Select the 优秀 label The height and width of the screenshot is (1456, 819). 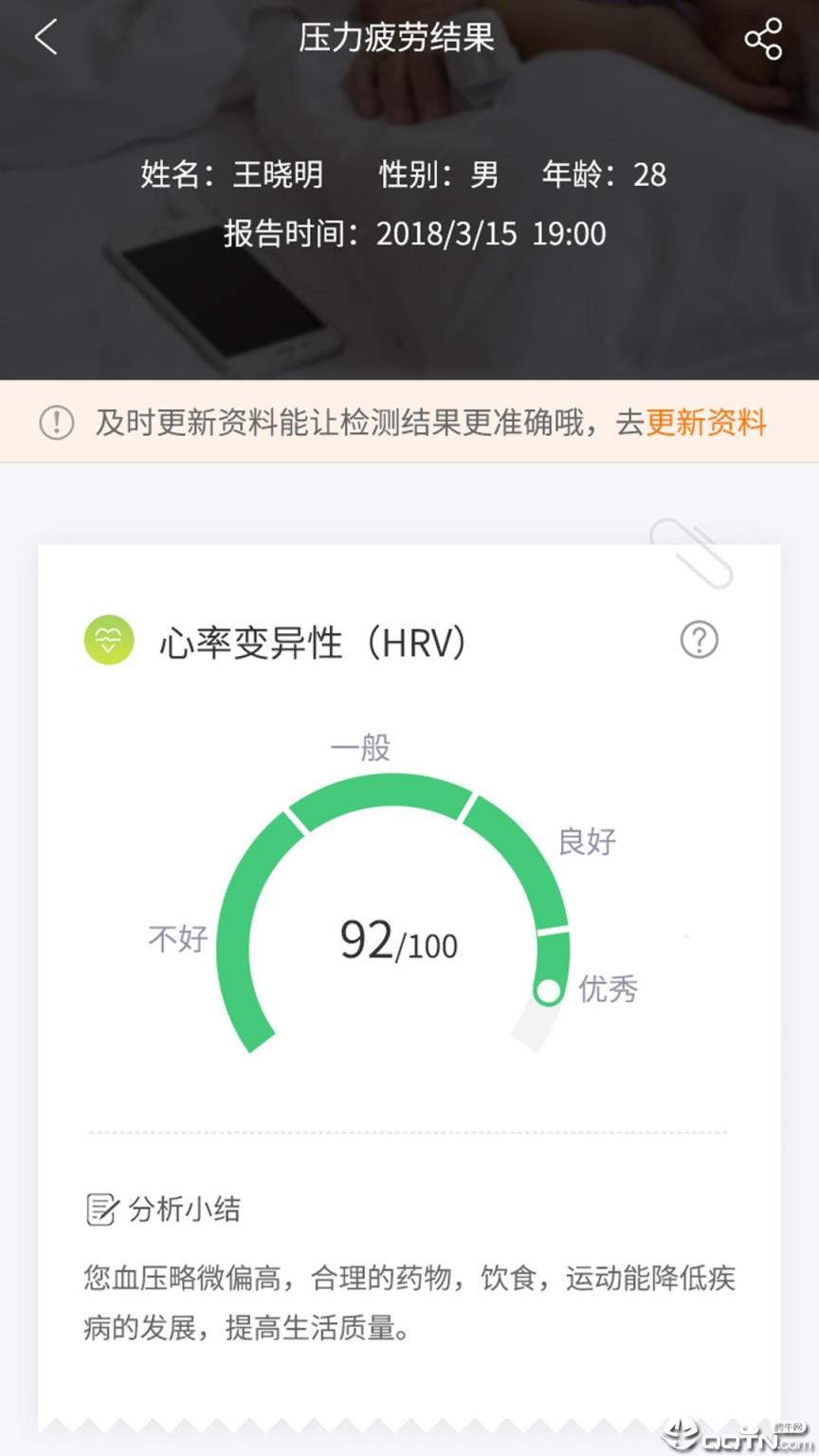click(x=610, y=990)
